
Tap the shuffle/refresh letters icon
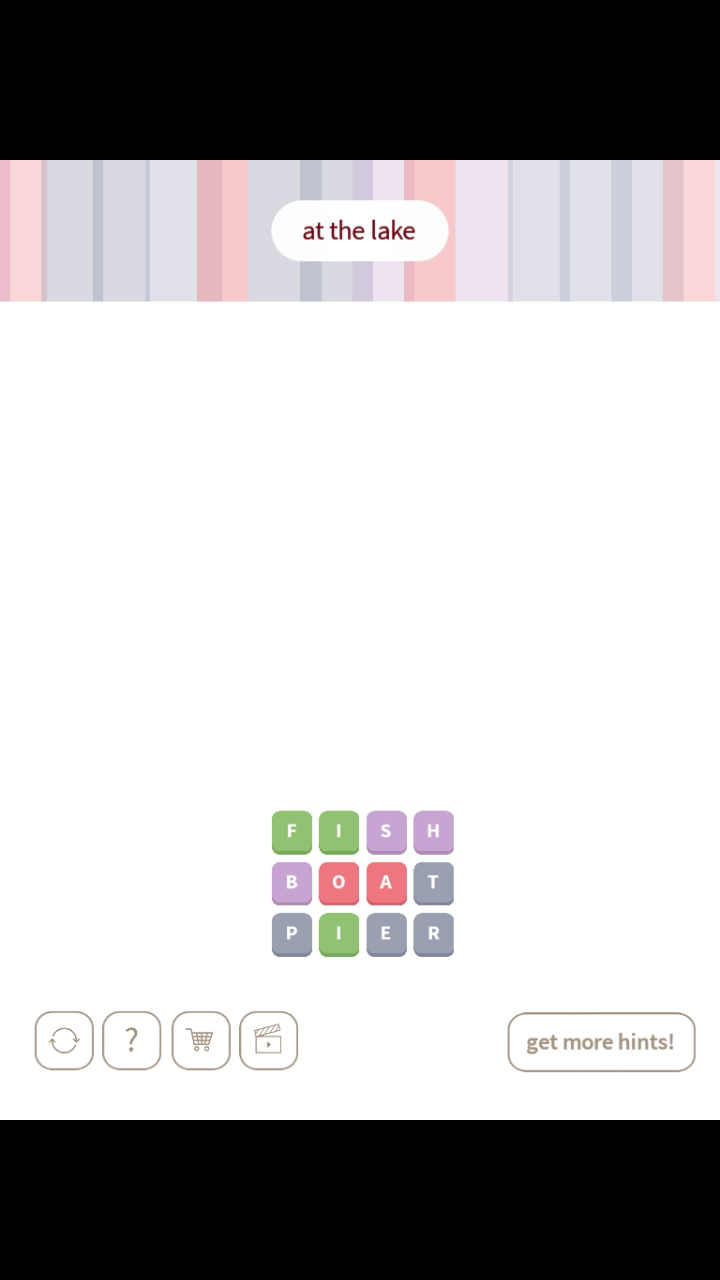pos(64,1041)
